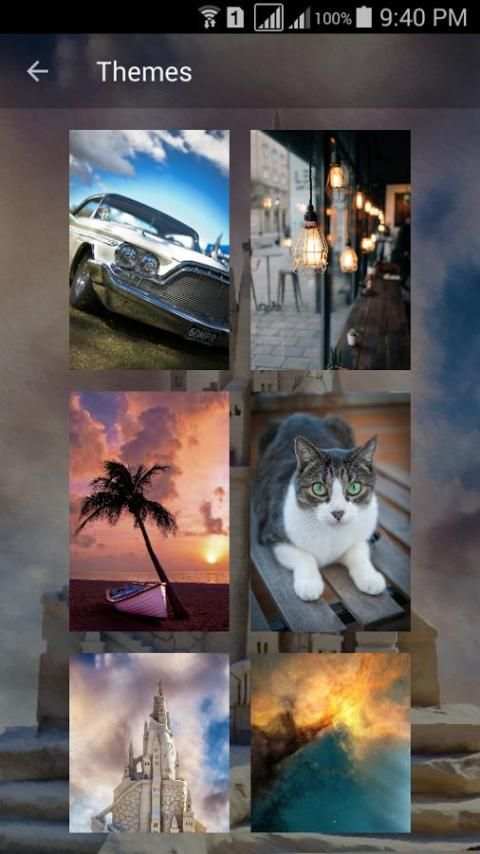This screenshot has width=480, height=854.
Task: Apply the green-eyed cat theme
Action: click(330, 511)
